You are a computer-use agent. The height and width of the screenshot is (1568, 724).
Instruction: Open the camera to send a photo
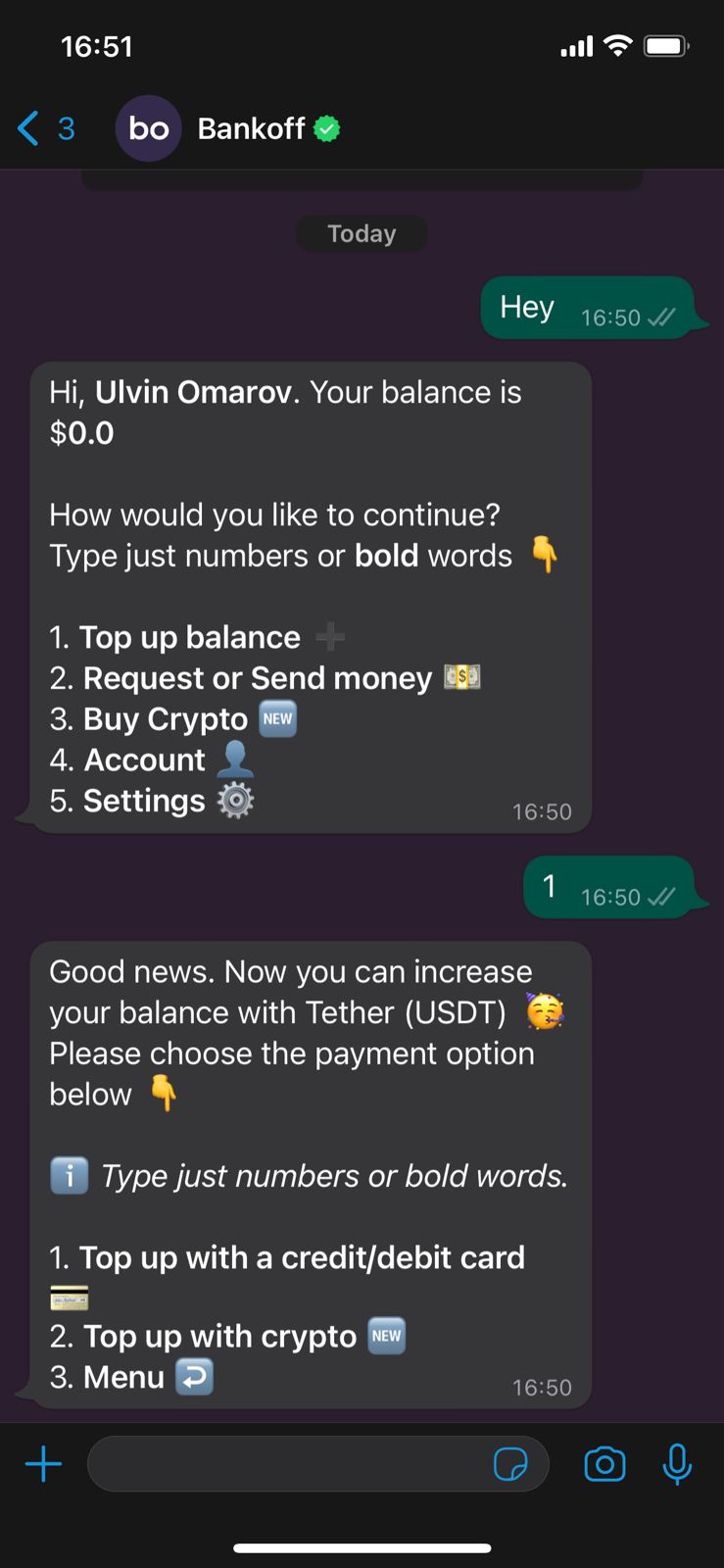coord(604,1464)
